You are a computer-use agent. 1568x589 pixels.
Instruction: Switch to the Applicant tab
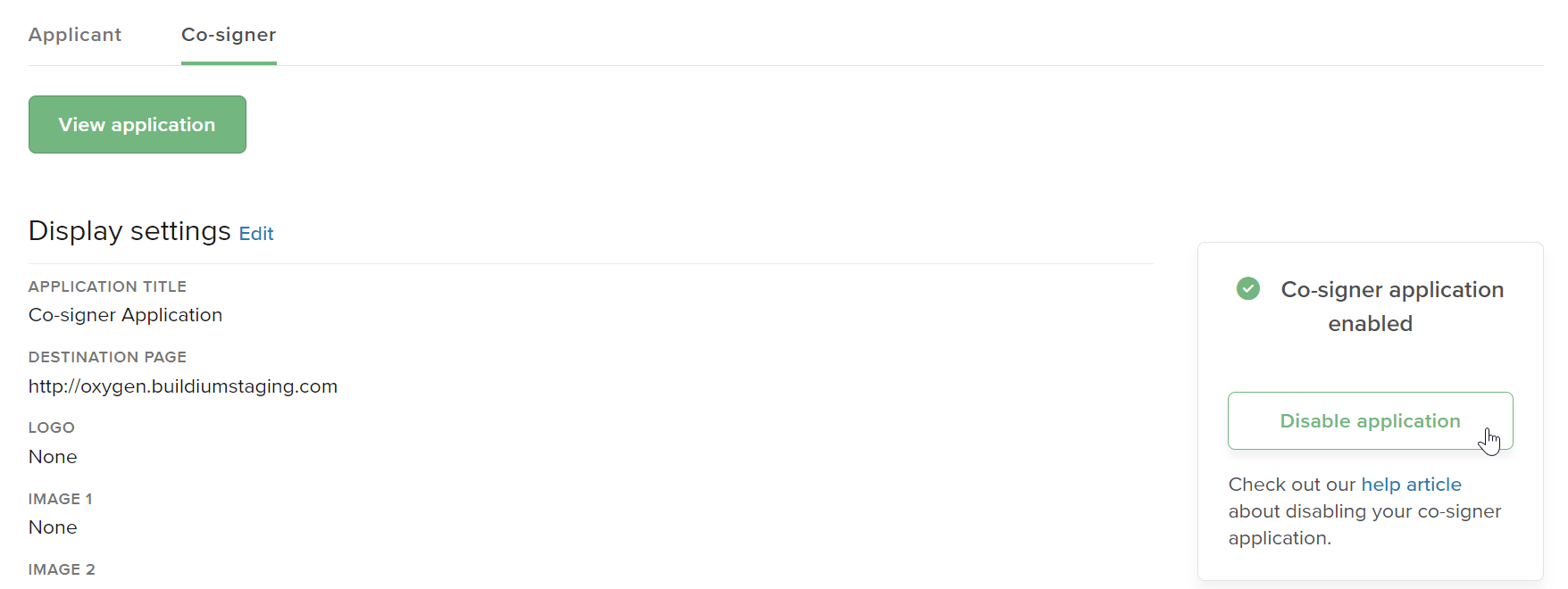(x=75, y=35)
